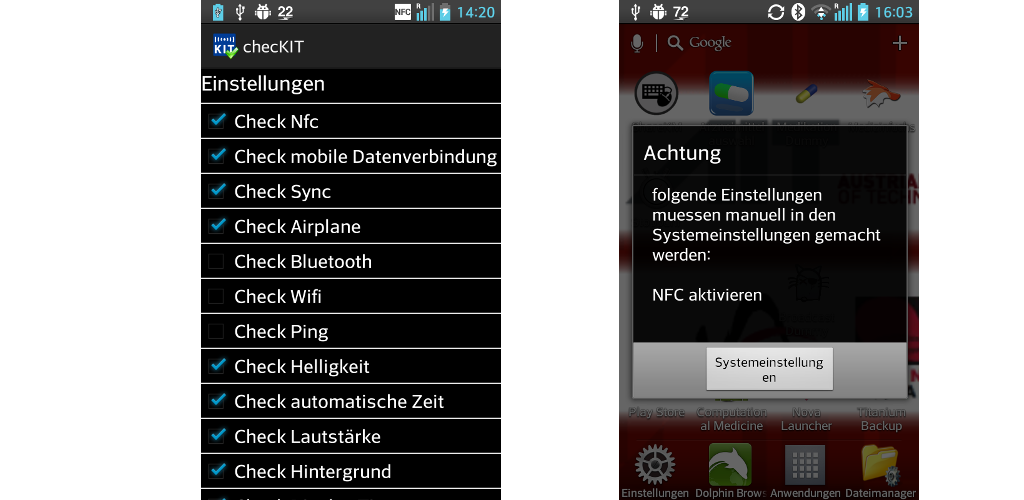Toggle Check mobile Datenverbindung option
The image size is (1024, 500).
tap(216, 156)
